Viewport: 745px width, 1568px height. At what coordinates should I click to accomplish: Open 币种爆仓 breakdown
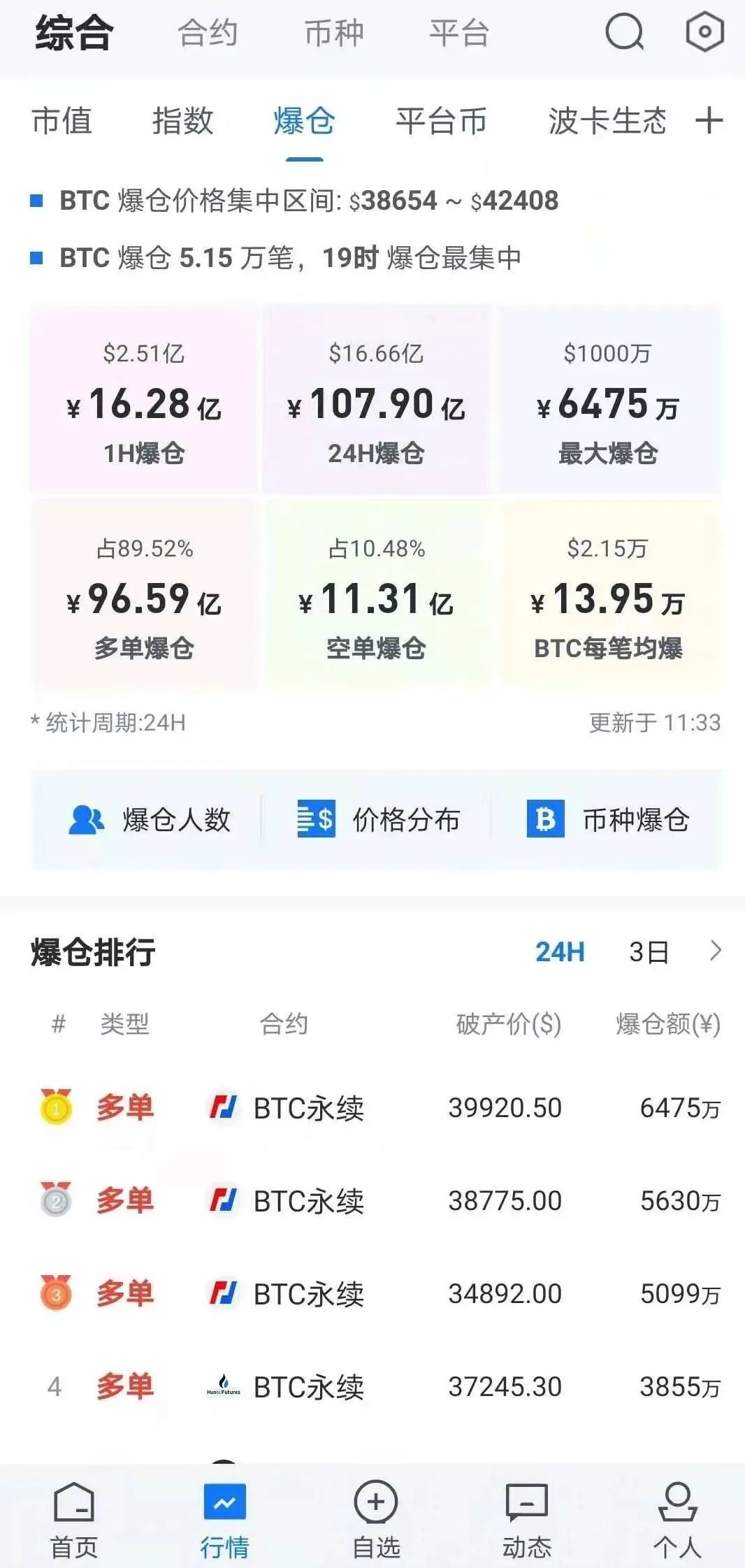(608, 819)
